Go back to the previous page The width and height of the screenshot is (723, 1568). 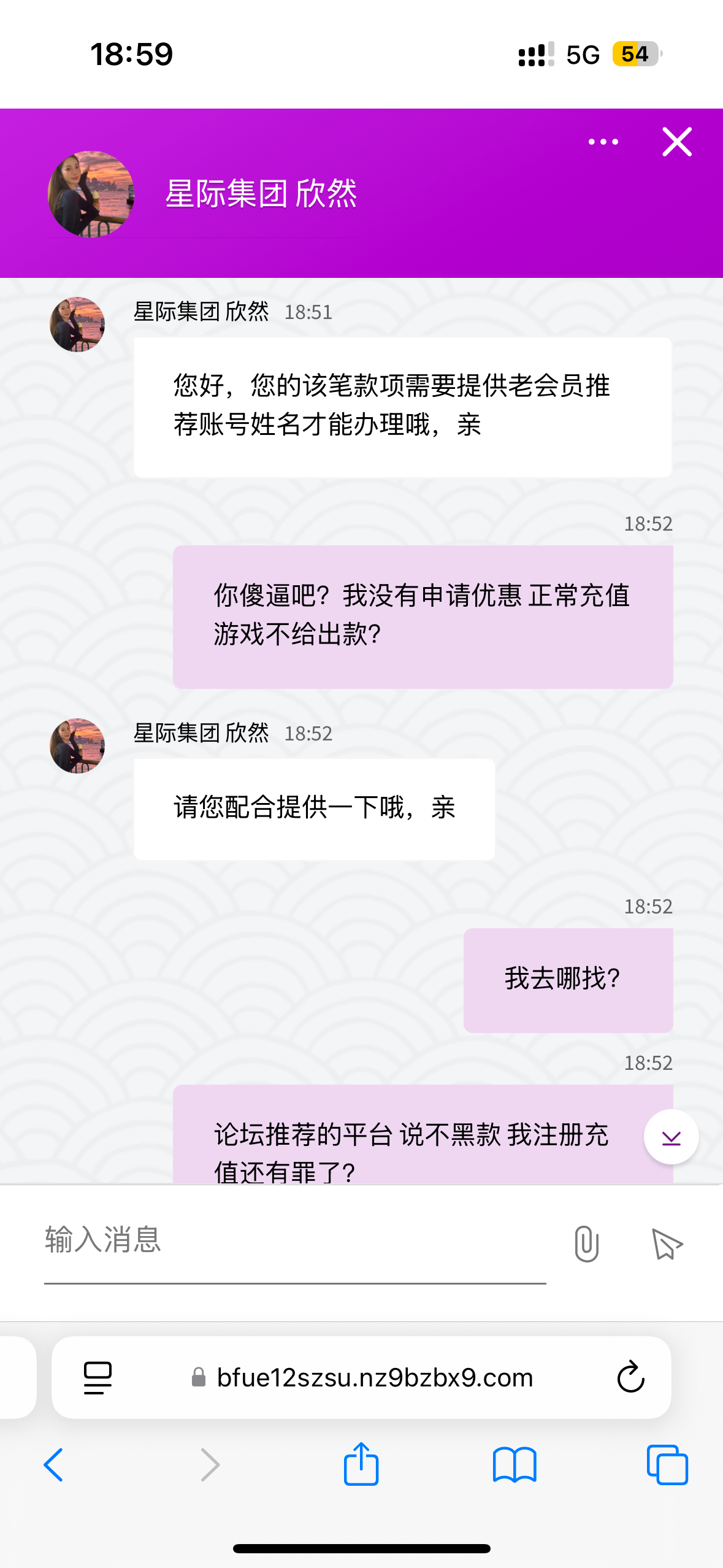pos(54,1464)
